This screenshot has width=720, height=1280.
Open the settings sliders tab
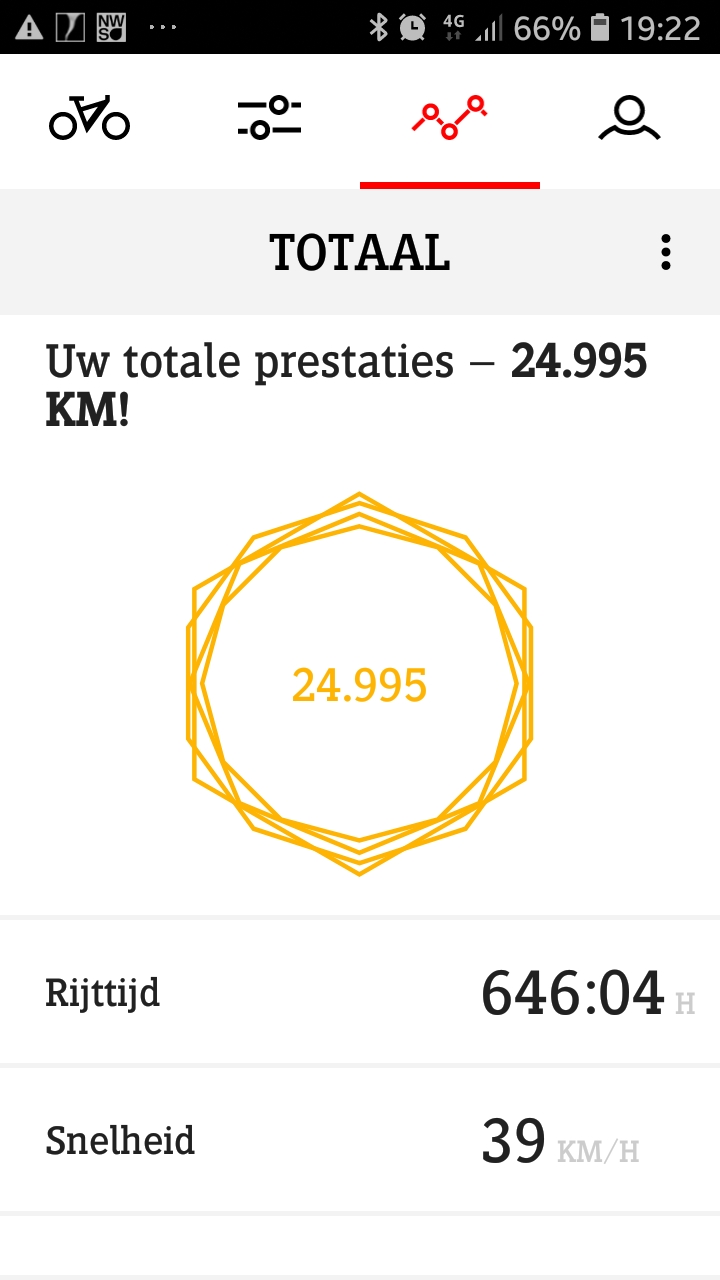[x=270, y=119]
